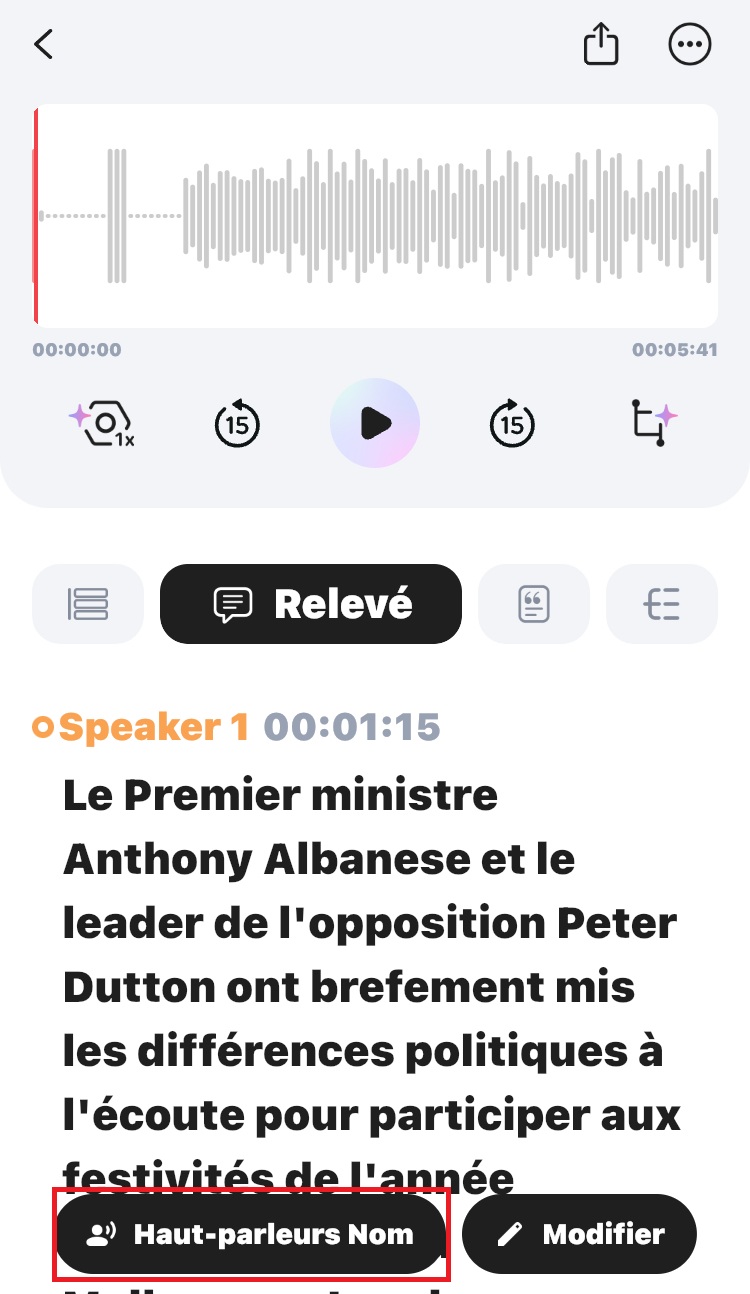This screenshot has width=750, height=1294.
Task: Switch to the list view tab
Action: pyautogui.click(x=88, y=604)
